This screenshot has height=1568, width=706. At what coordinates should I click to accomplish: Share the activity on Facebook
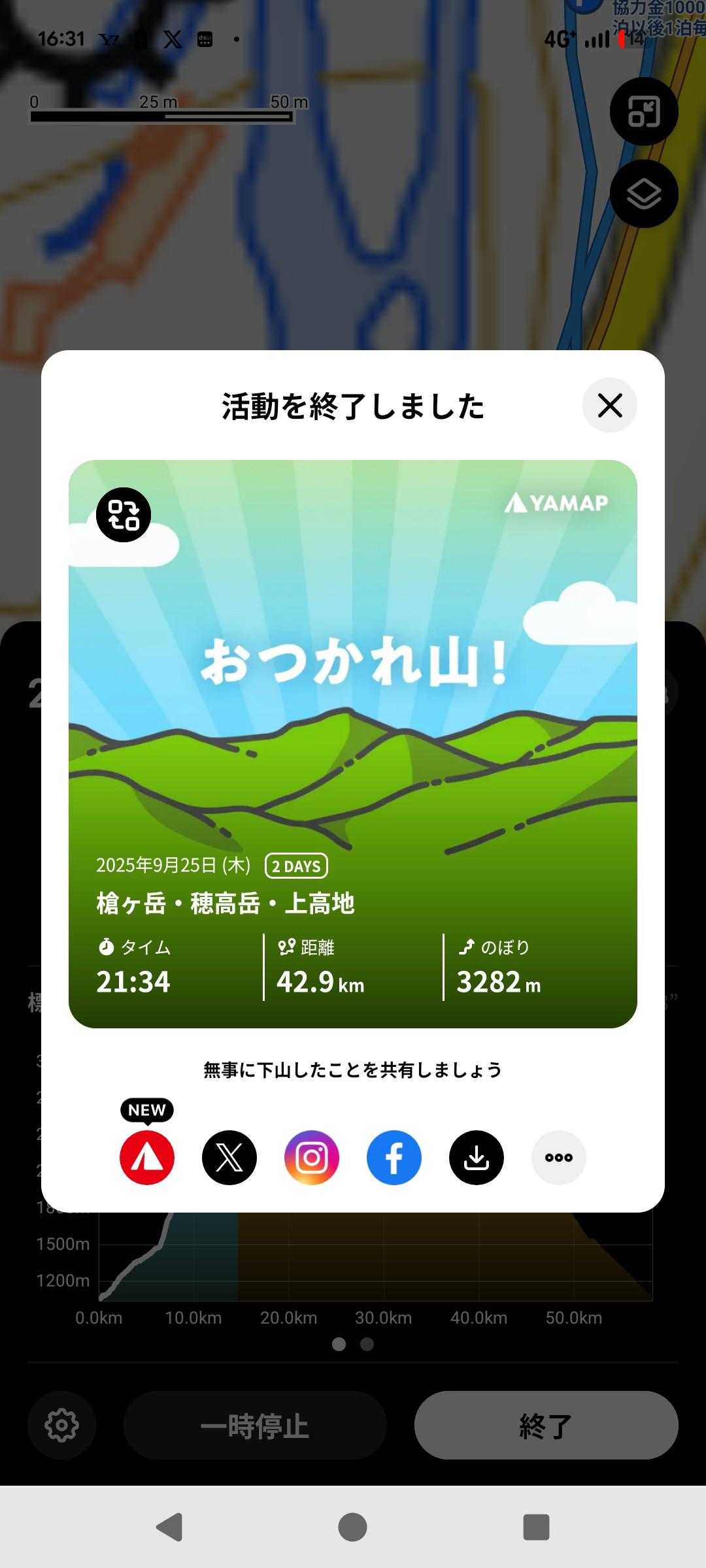point(394,1158)
